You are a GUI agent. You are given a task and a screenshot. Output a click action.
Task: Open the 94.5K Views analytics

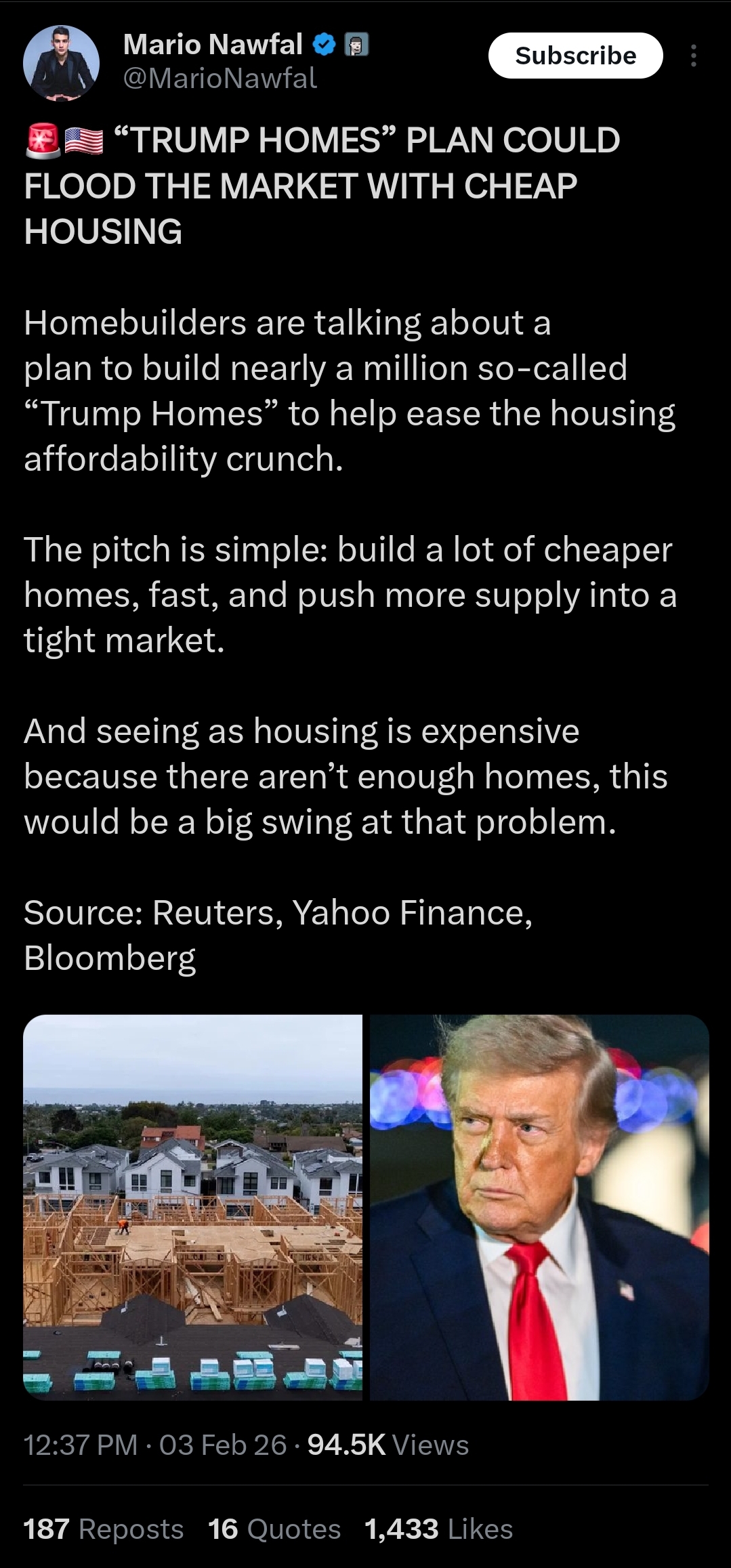coord(388,1445)
